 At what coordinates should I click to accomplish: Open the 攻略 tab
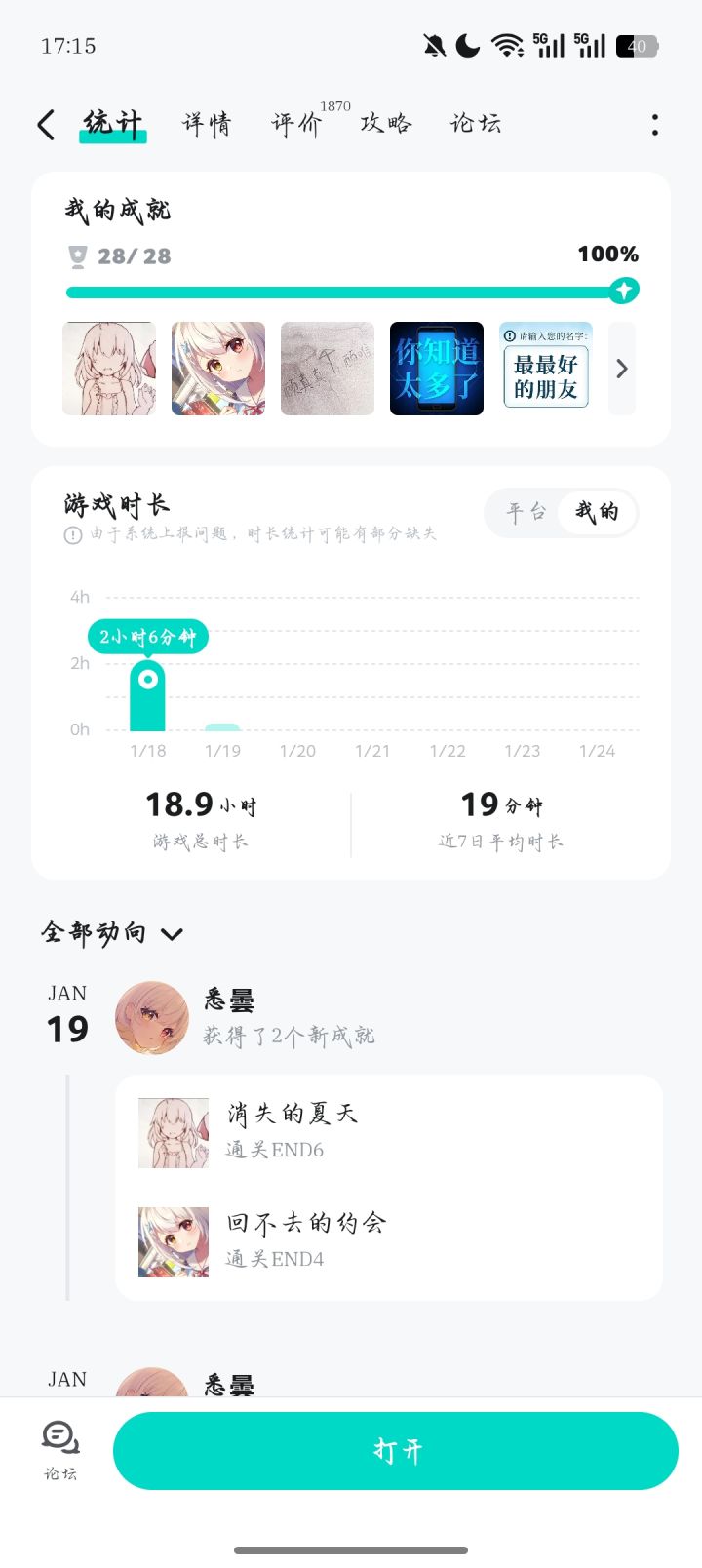pos(386,124)
